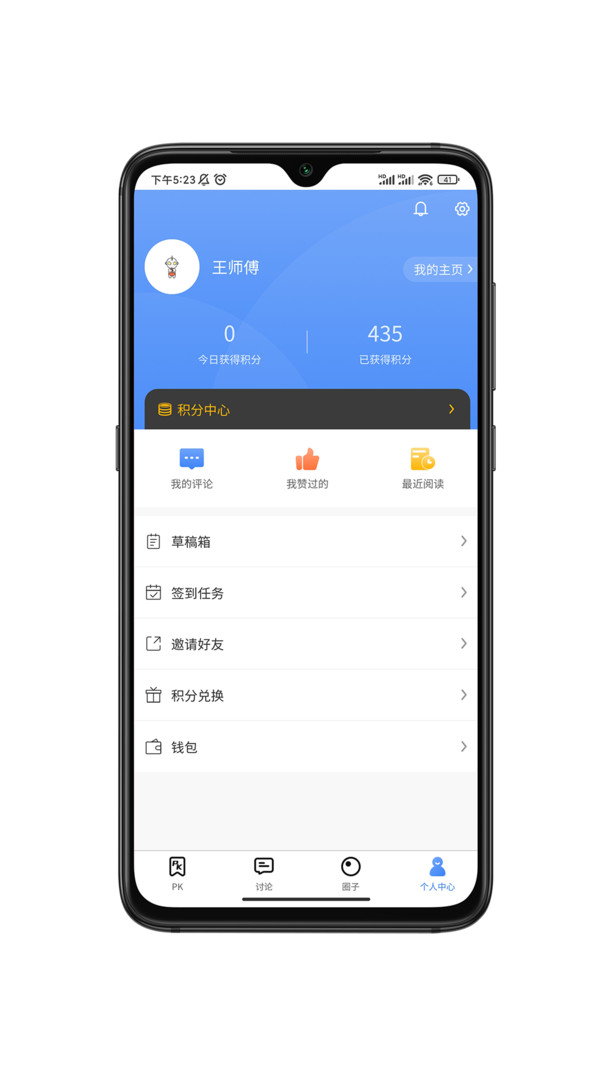Go to 我的主页
The height and width of the screenshot is (1080, 607).
pos(442,270)
